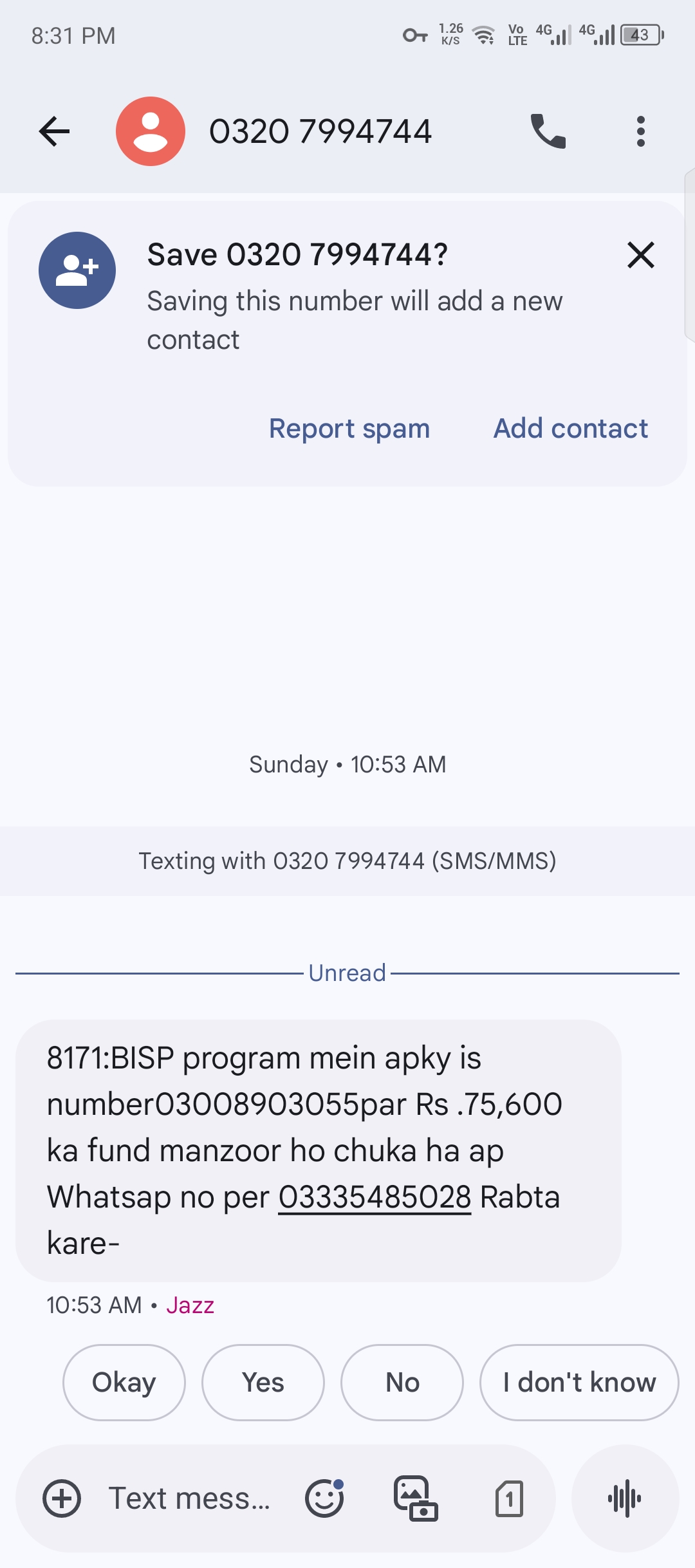This screenshot has height=1568, width=695.
Task: Attach a photo from gallery or camera
Action: pos(415,1498)
